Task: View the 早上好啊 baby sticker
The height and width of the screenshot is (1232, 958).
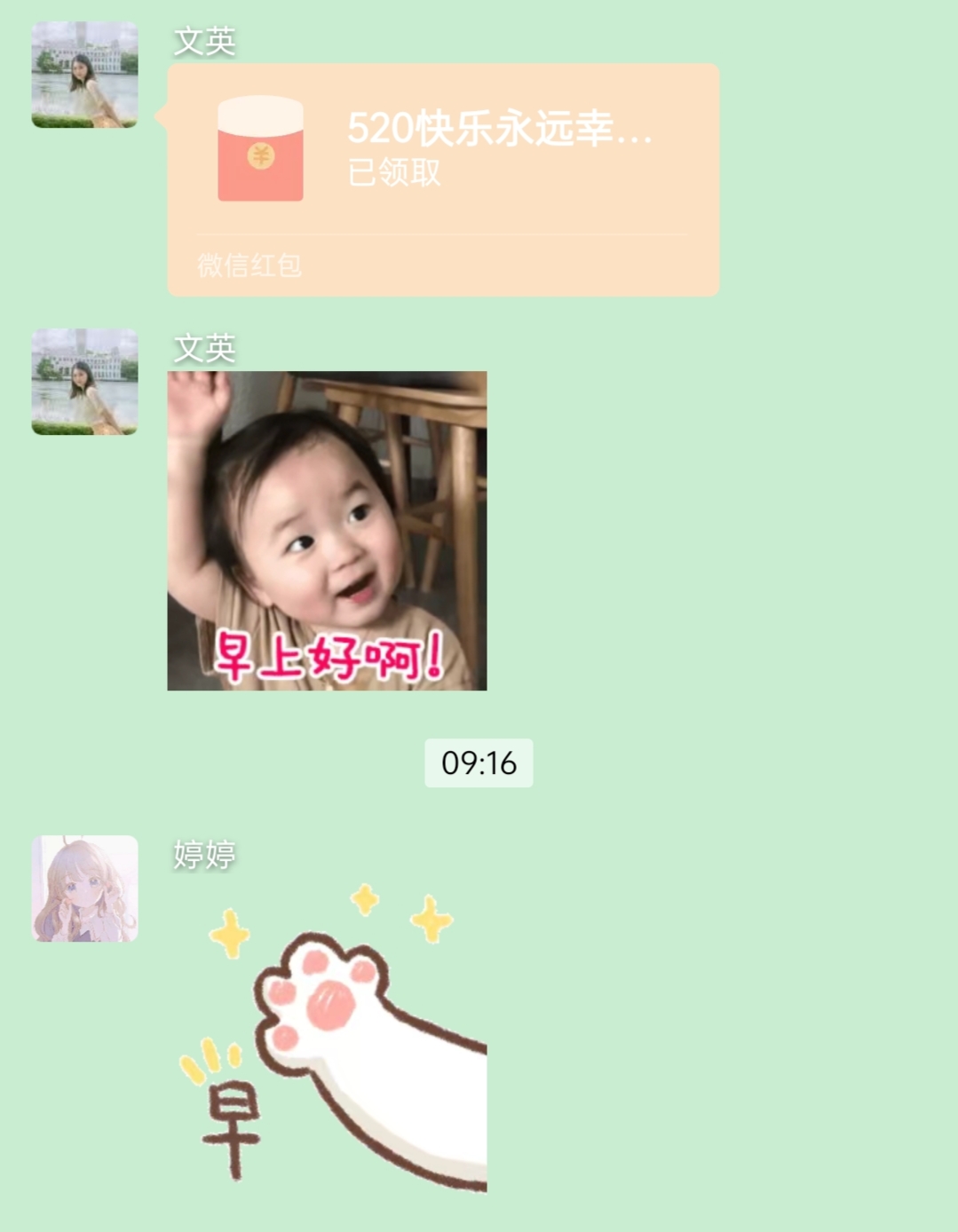Action: tap(327, 530)
